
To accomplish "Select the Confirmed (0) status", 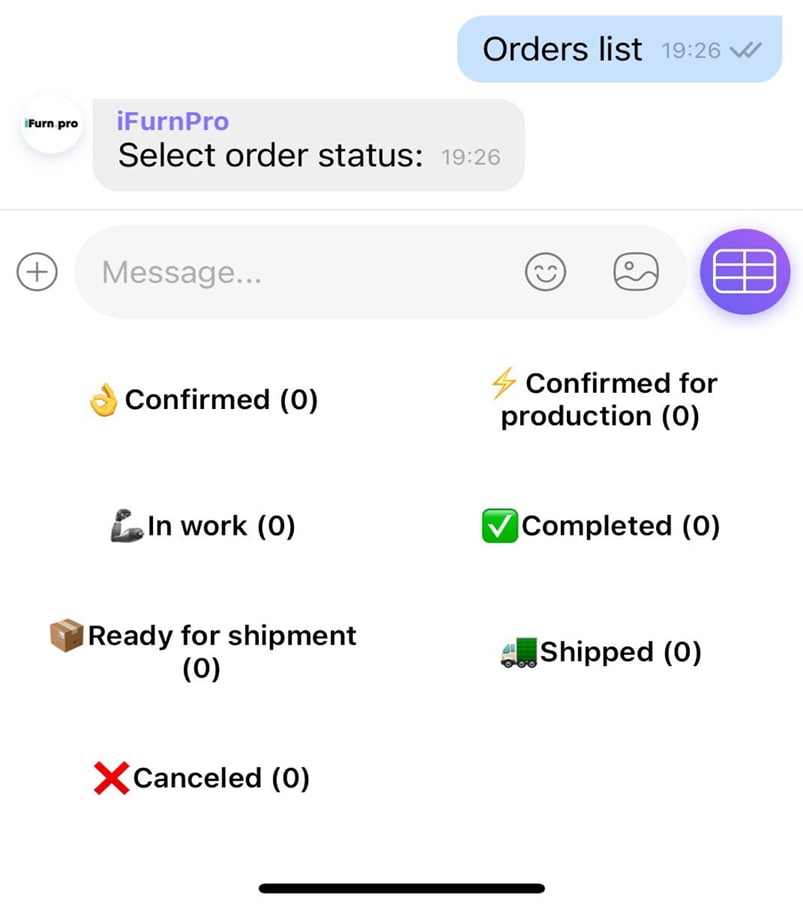I will point(203,400).
